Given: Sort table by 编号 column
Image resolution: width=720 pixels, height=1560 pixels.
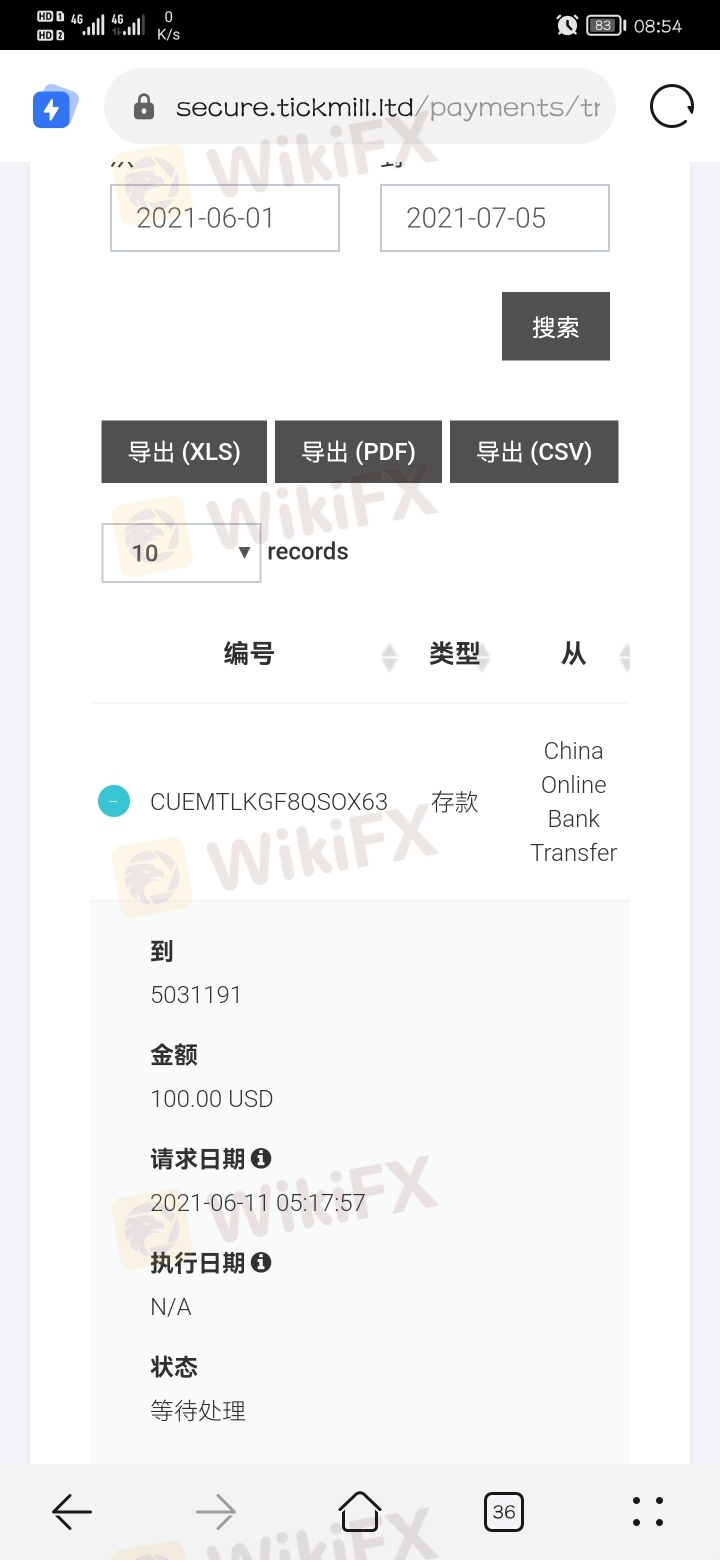Looking at the screenshot, I should [x=250, y=655].
